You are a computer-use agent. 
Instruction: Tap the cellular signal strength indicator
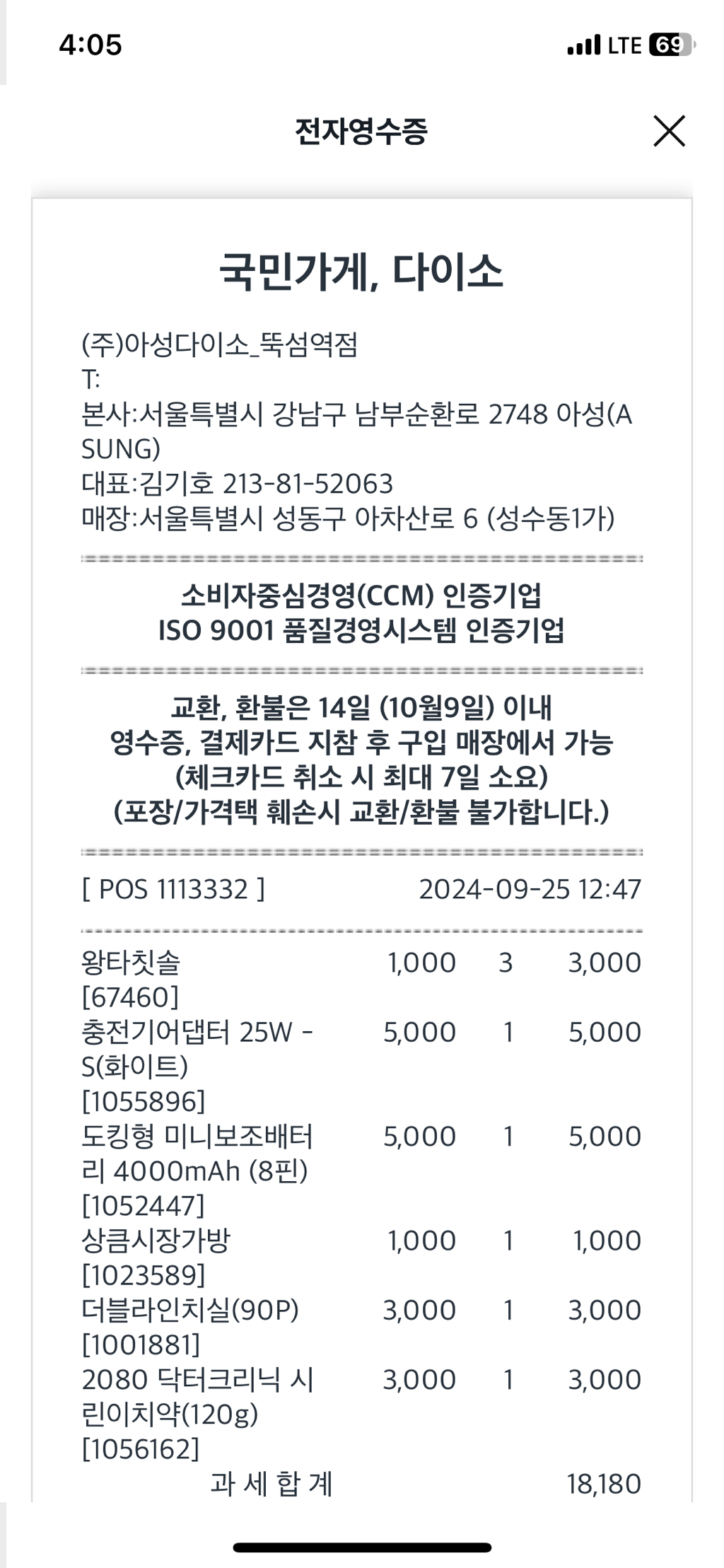tap(584, 45)
